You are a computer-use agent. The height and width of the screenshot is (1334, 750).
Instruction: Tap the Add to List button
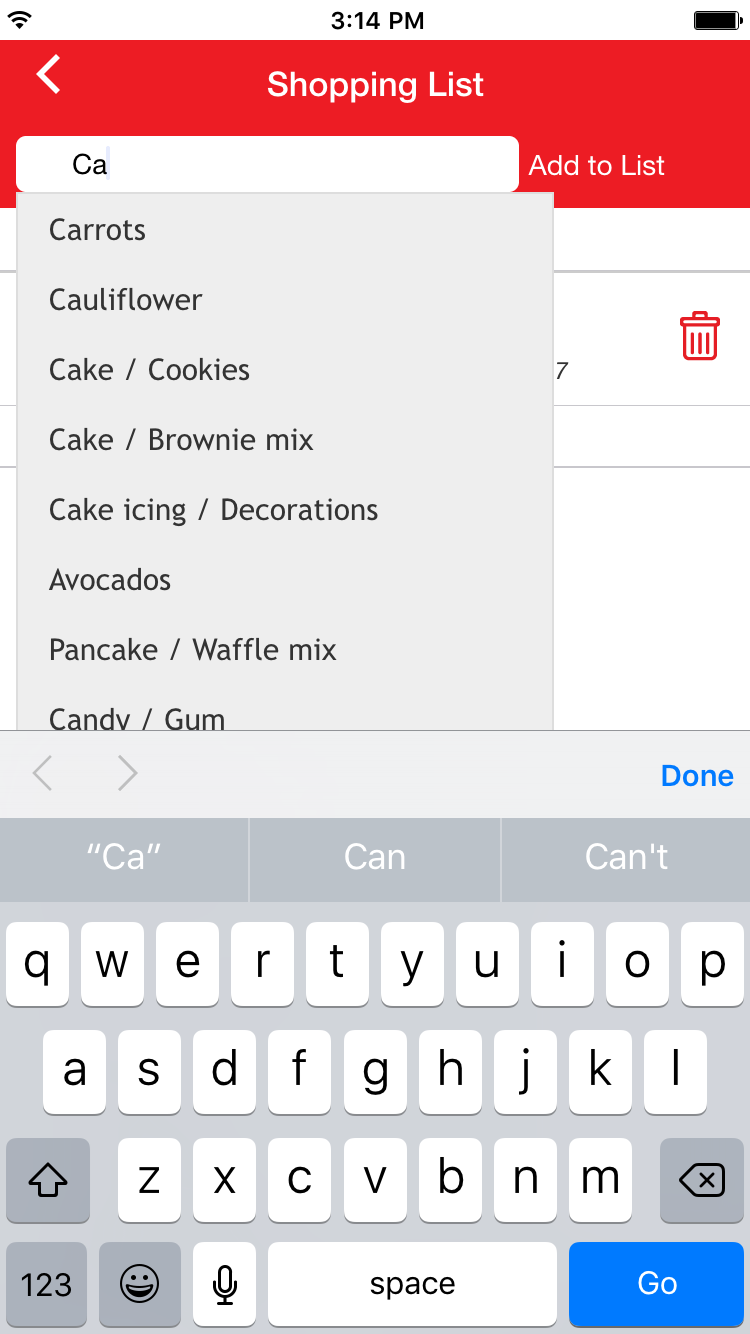click(597, 165)
